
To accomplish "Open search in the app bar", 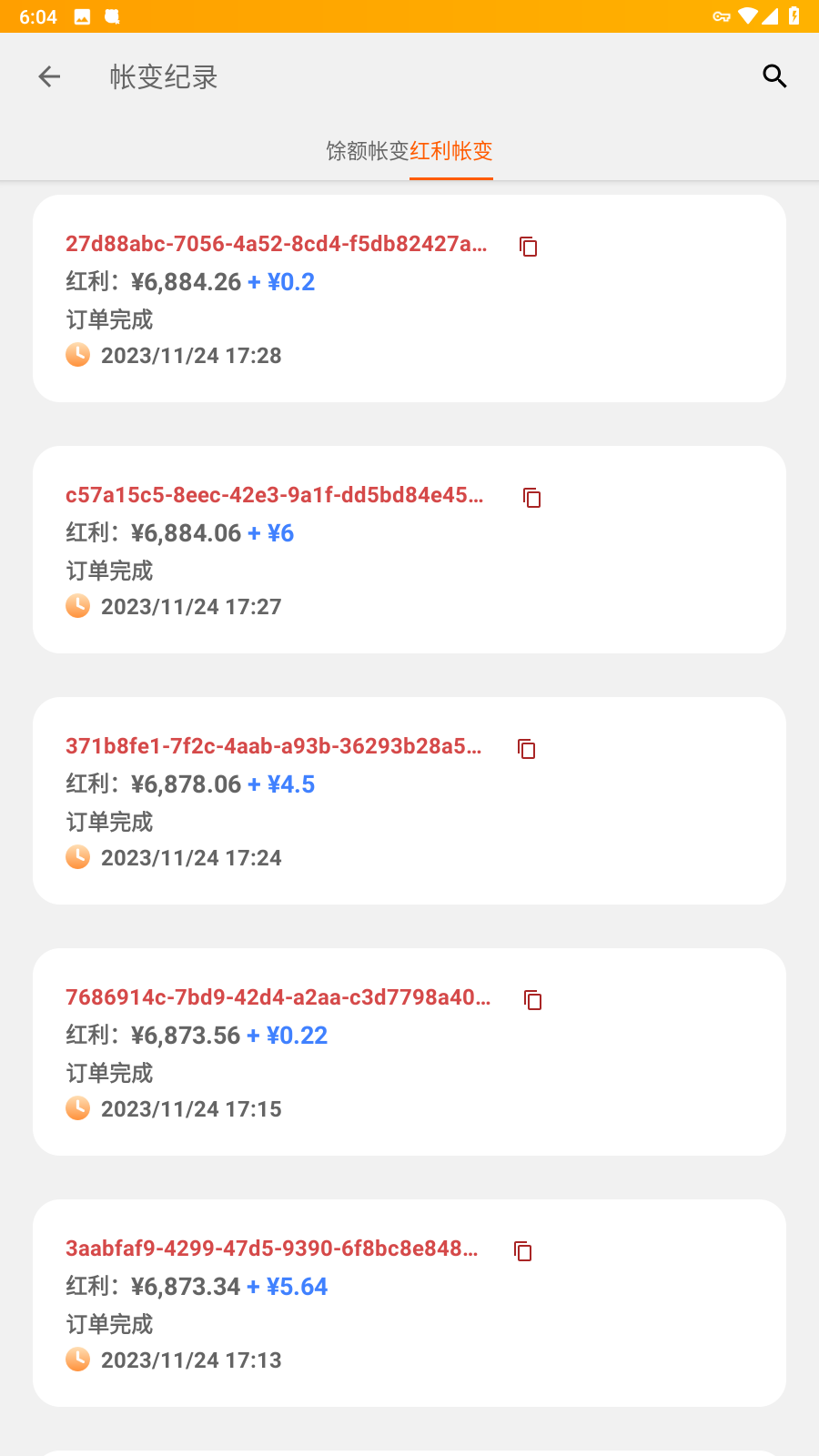I will pos(774,76).
